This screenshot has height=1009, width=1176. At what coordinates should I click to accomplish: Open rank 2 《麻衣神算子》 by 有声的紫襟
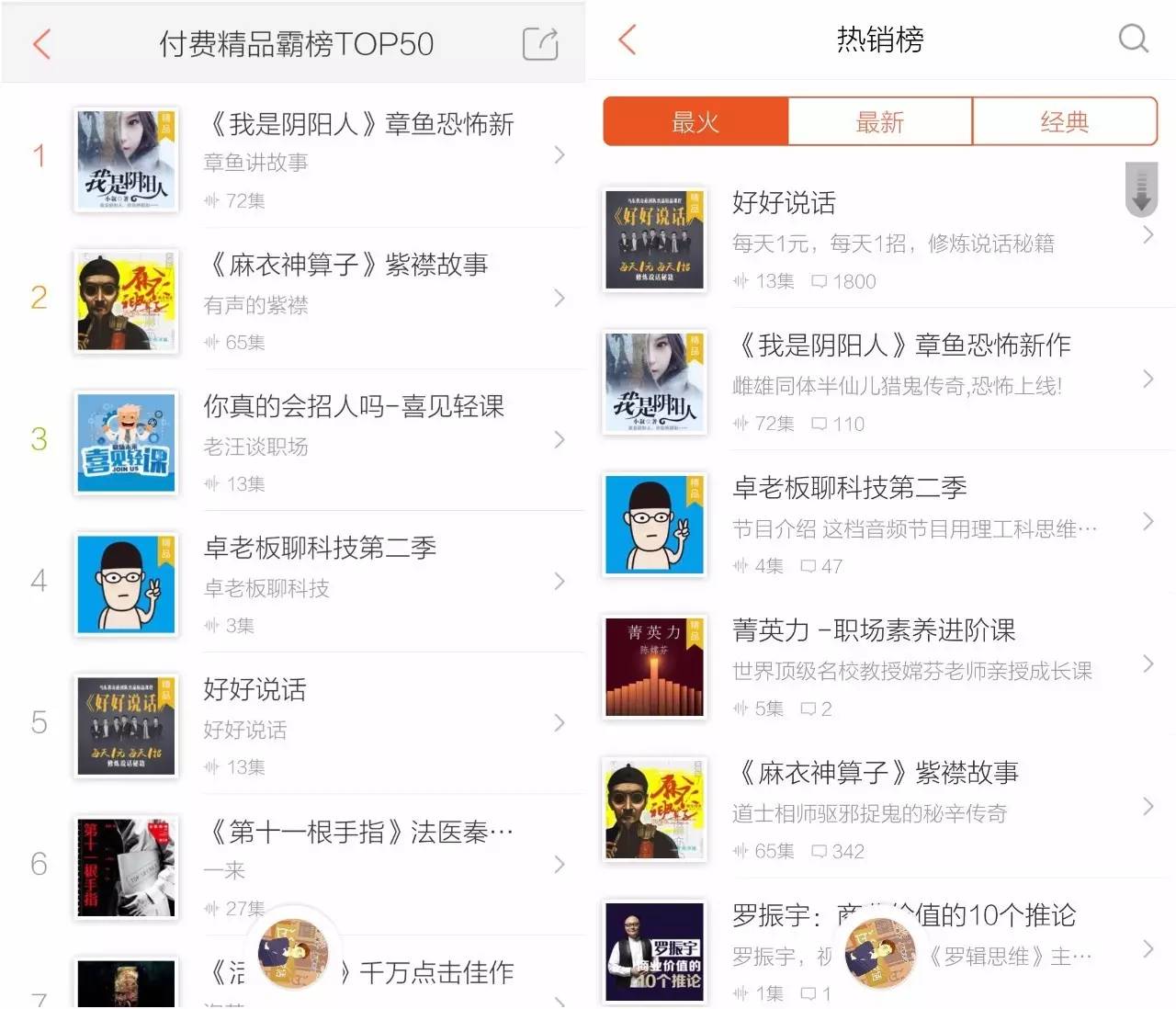coord(294,299)
